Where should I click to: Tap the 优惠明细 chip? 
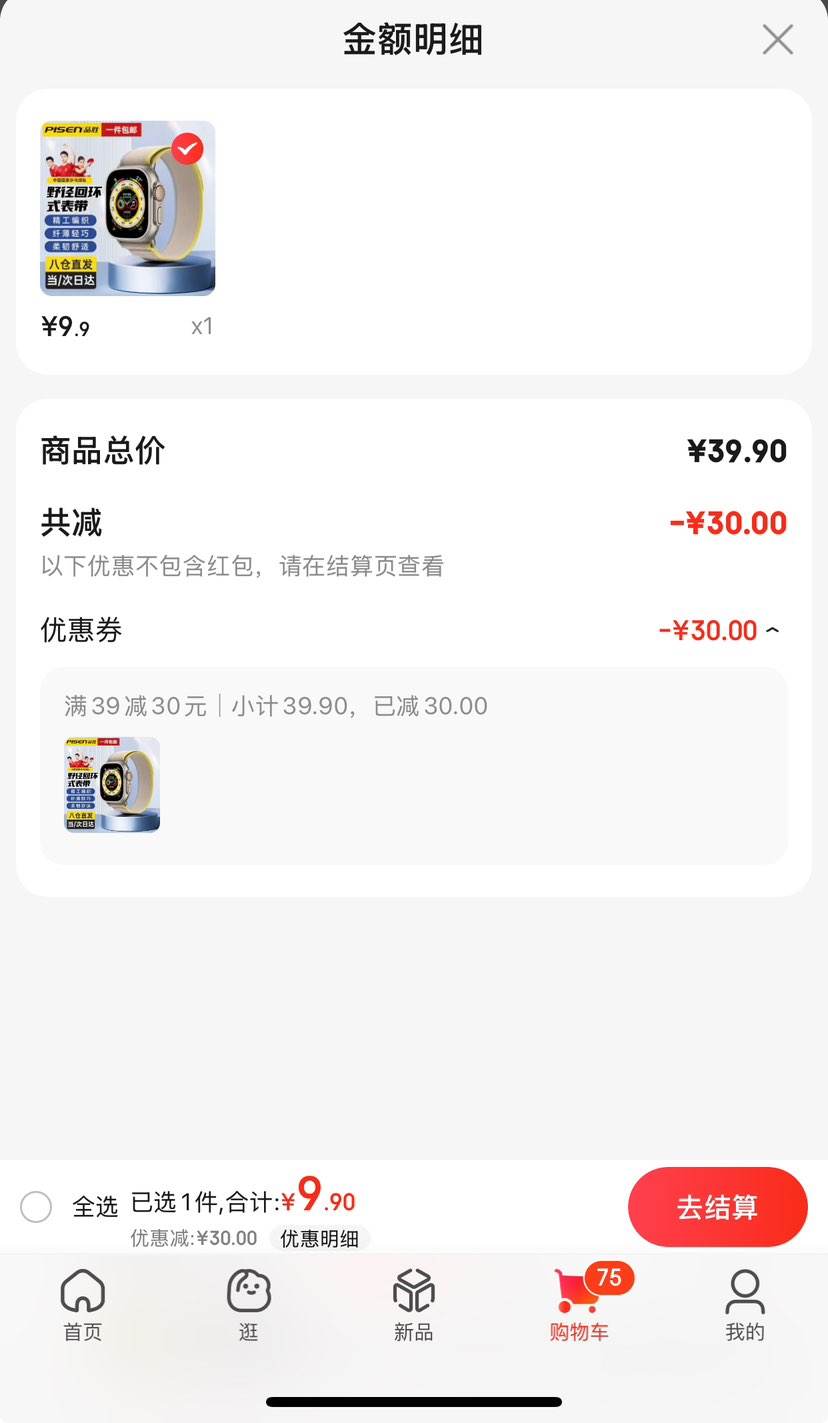tap(319, 1238)
